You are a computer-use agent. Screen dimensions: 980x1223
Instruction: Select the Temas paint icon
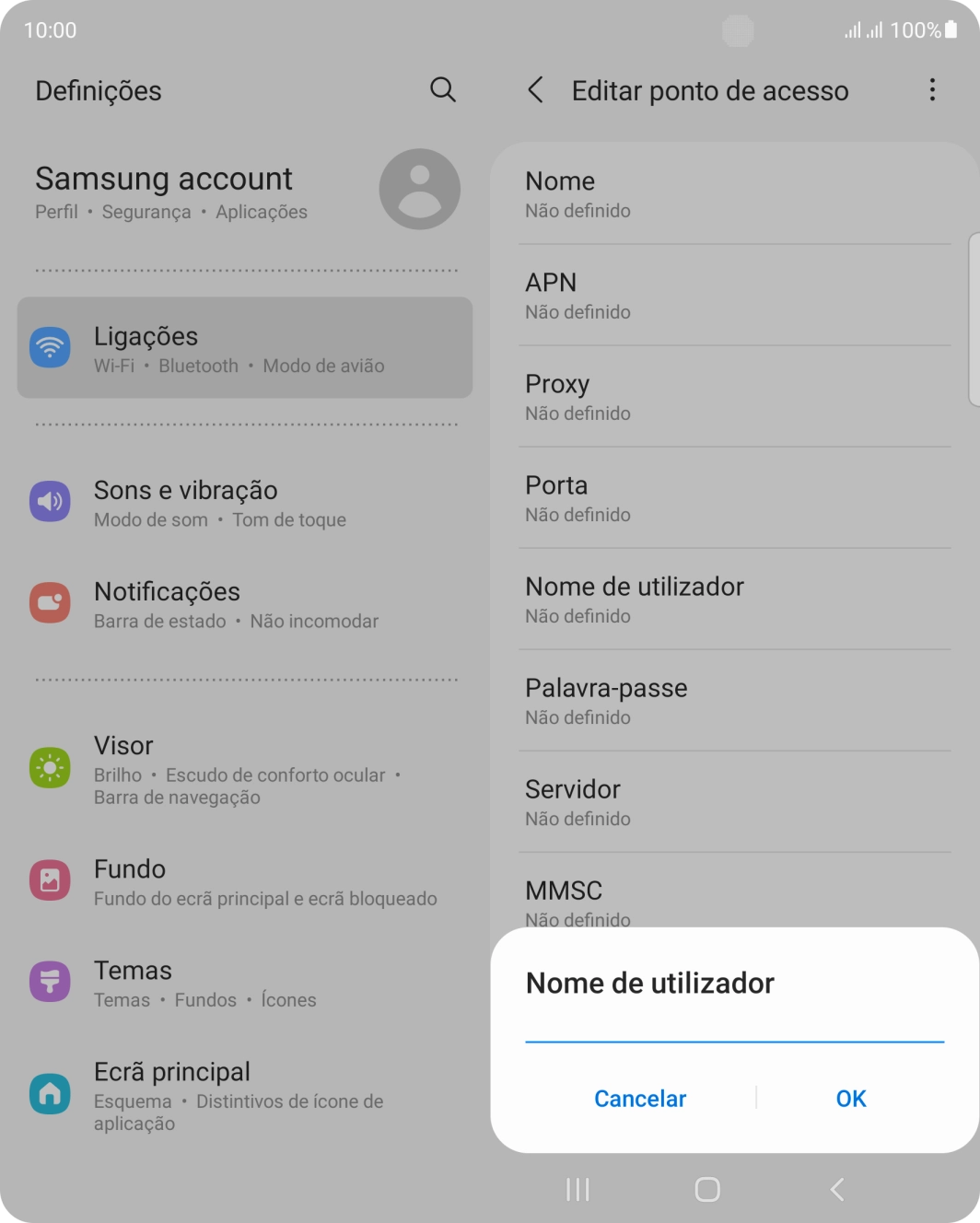click(51, 982)
